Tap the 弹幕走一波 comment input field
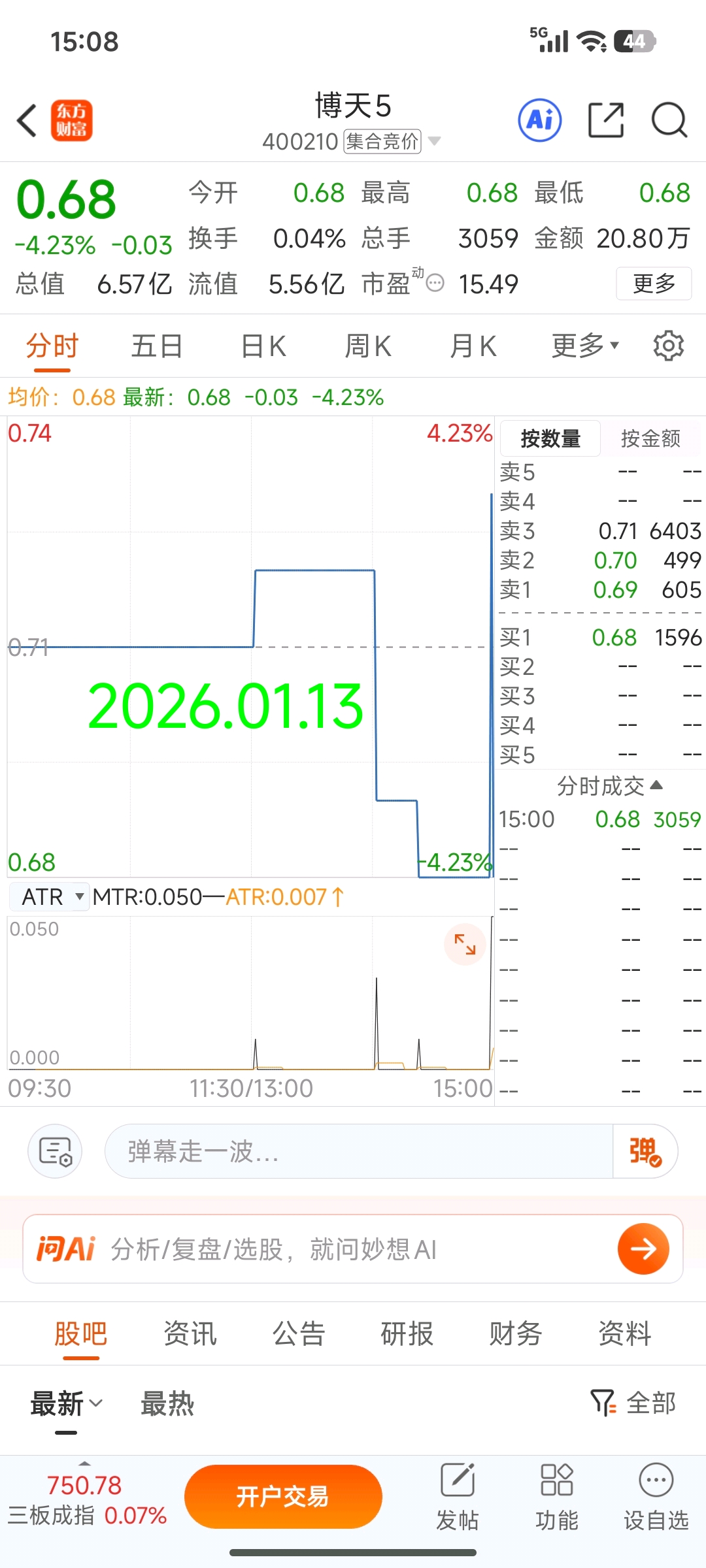706x1568 pixels. pyautogui.click(x=358, y=1151)
